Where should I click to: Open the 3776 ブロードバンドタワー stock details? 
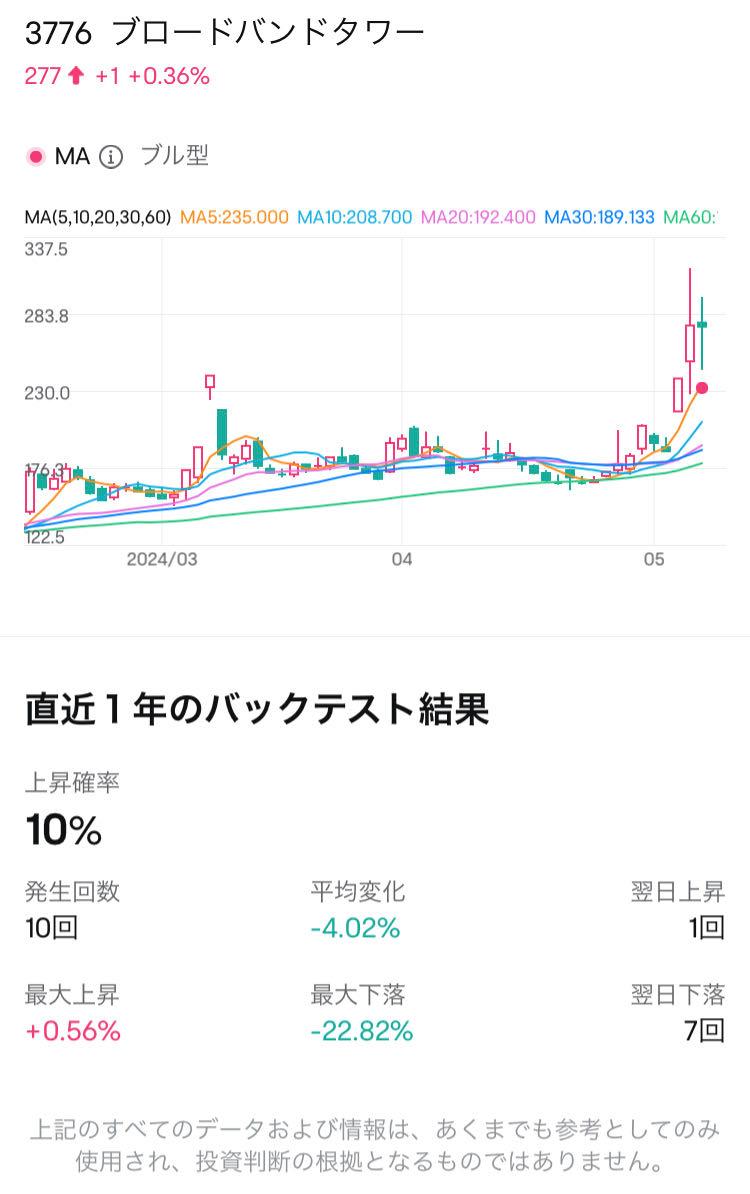224,33
